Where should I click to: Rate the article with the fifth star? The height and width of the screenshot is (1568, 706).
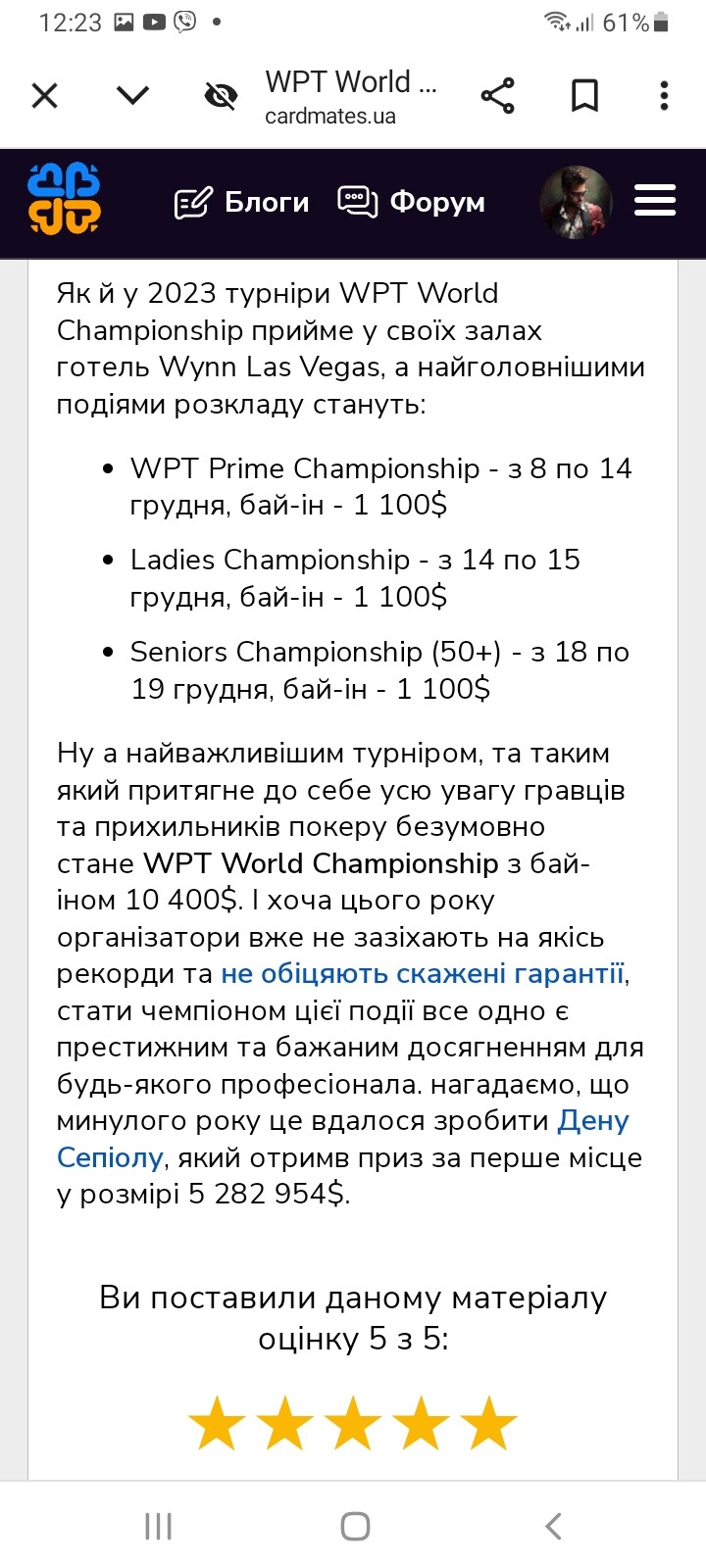488,1424
